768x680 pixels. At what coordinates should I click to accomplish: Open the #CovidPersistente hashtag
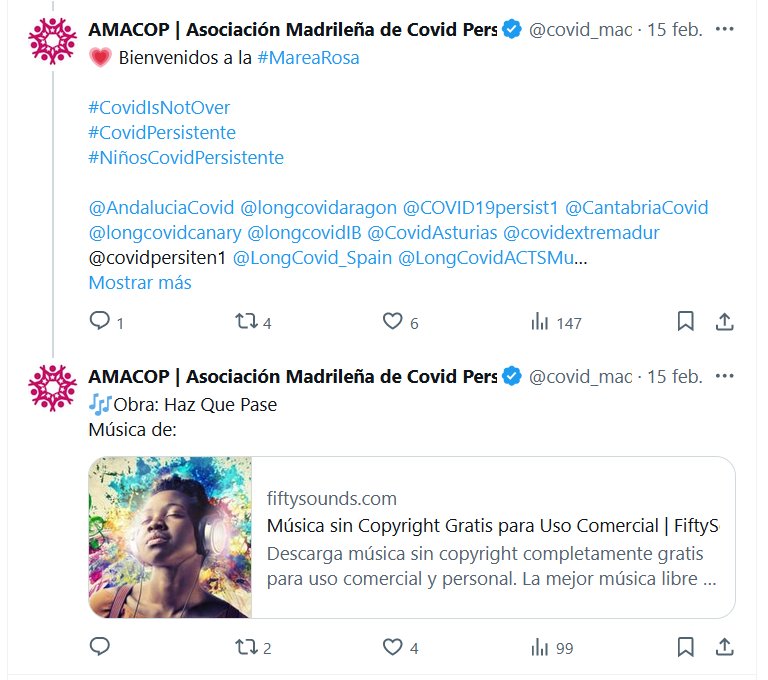coord(162,133)
